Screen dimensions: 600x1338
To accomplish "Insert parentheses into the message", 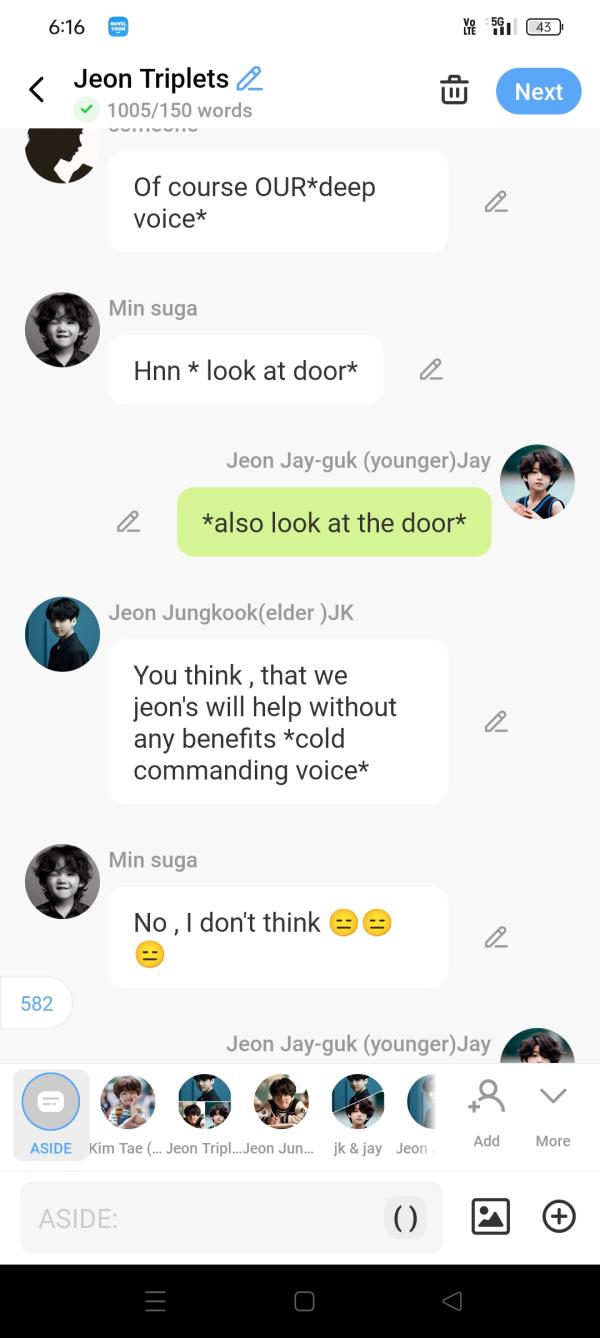I will coord(405,1218).
